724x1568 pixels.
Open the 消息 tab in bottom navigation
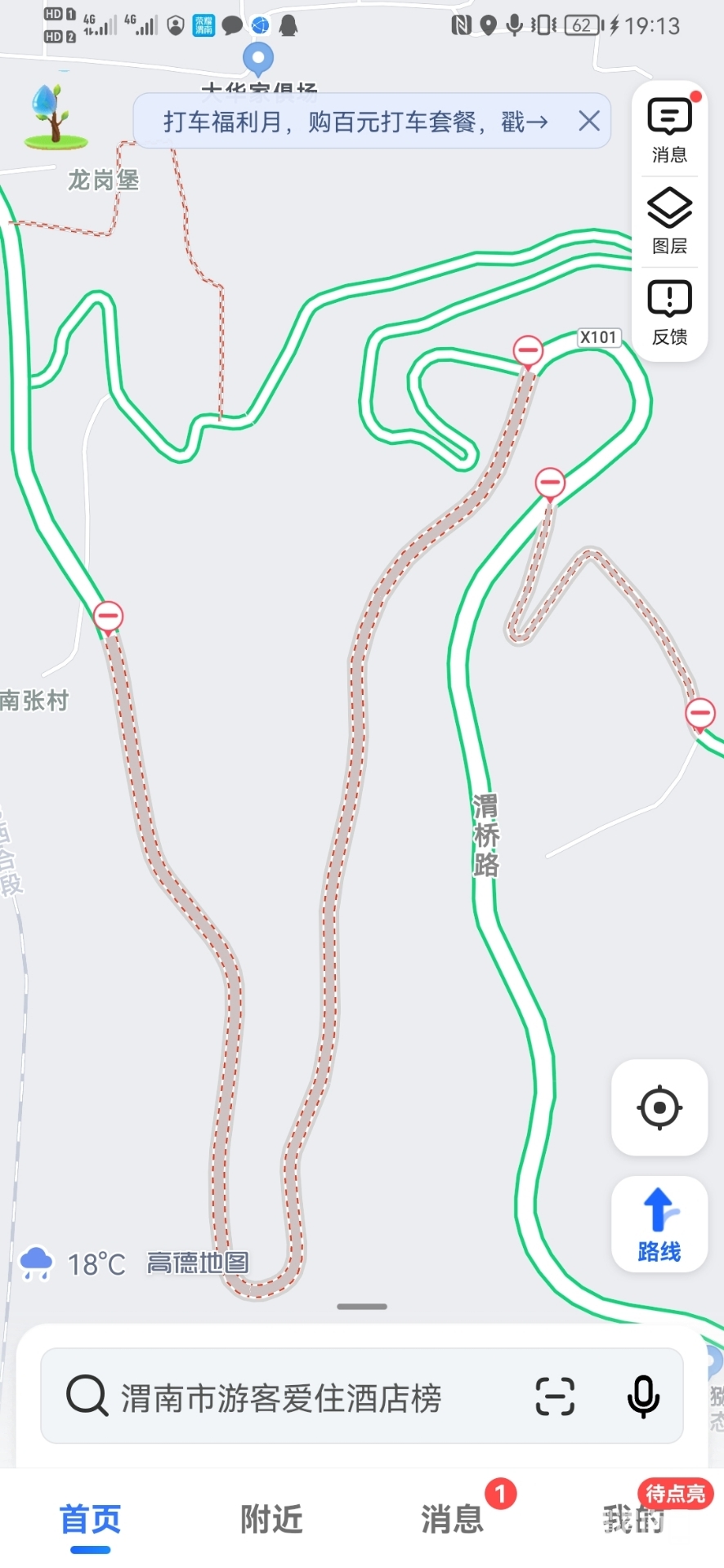(x=452, y=1519)
